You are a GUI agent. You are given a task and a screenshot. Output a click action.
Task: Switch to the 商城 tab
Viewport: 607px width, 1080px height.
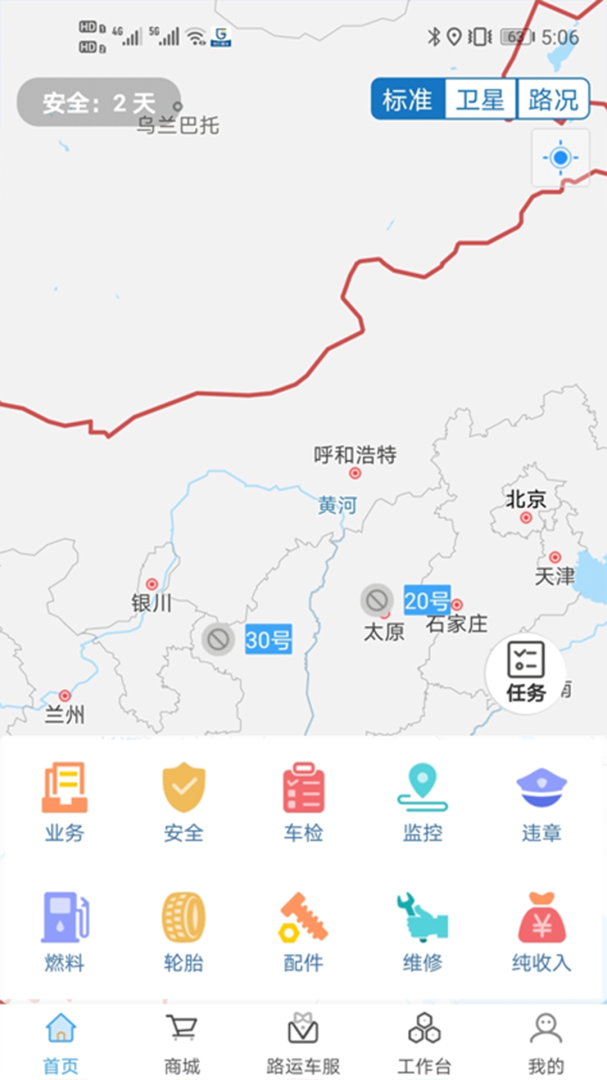point(182,1043)
